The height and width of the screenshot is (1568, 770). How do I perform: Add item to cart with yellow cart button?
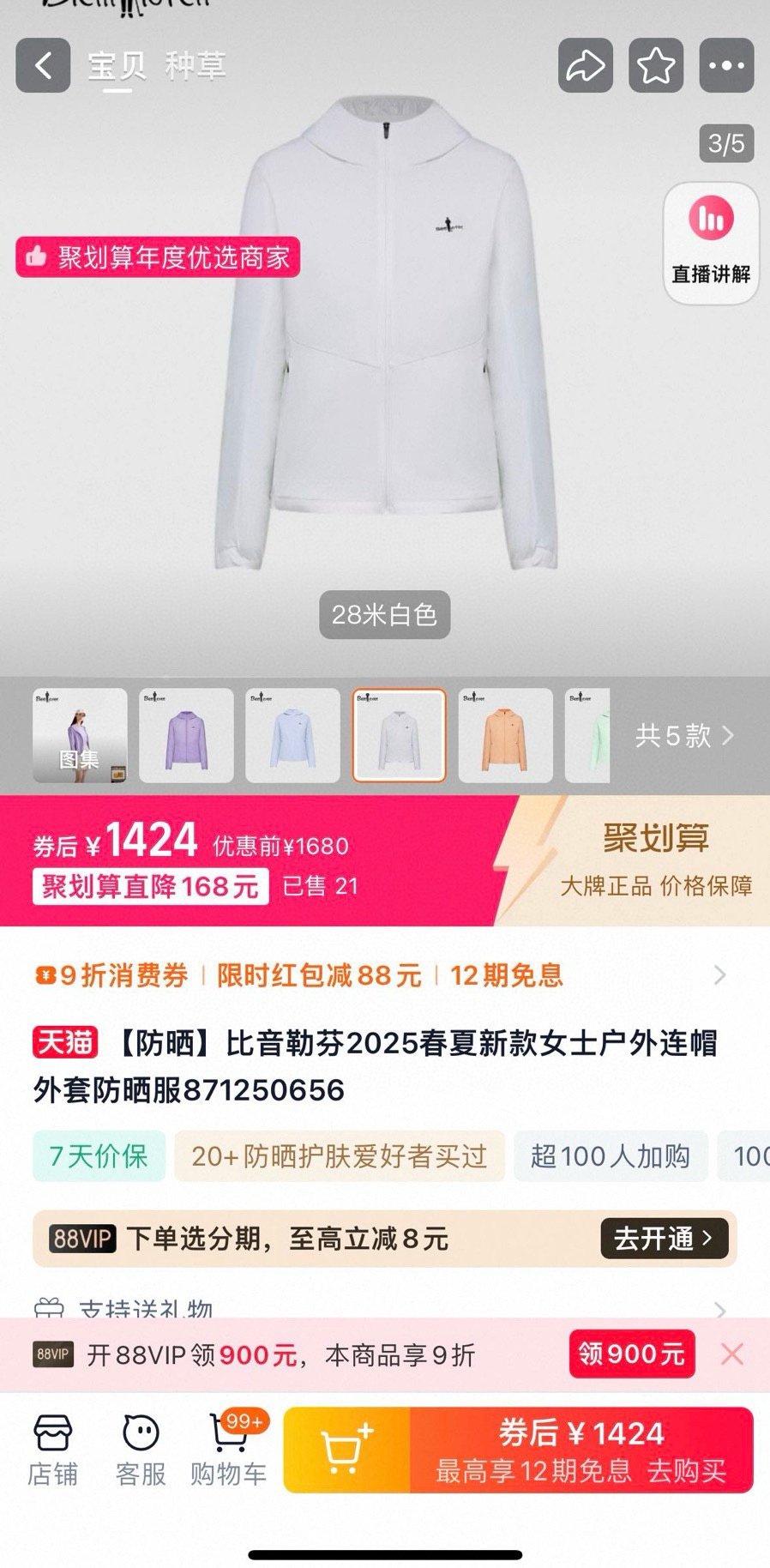tap(346, 1450)
